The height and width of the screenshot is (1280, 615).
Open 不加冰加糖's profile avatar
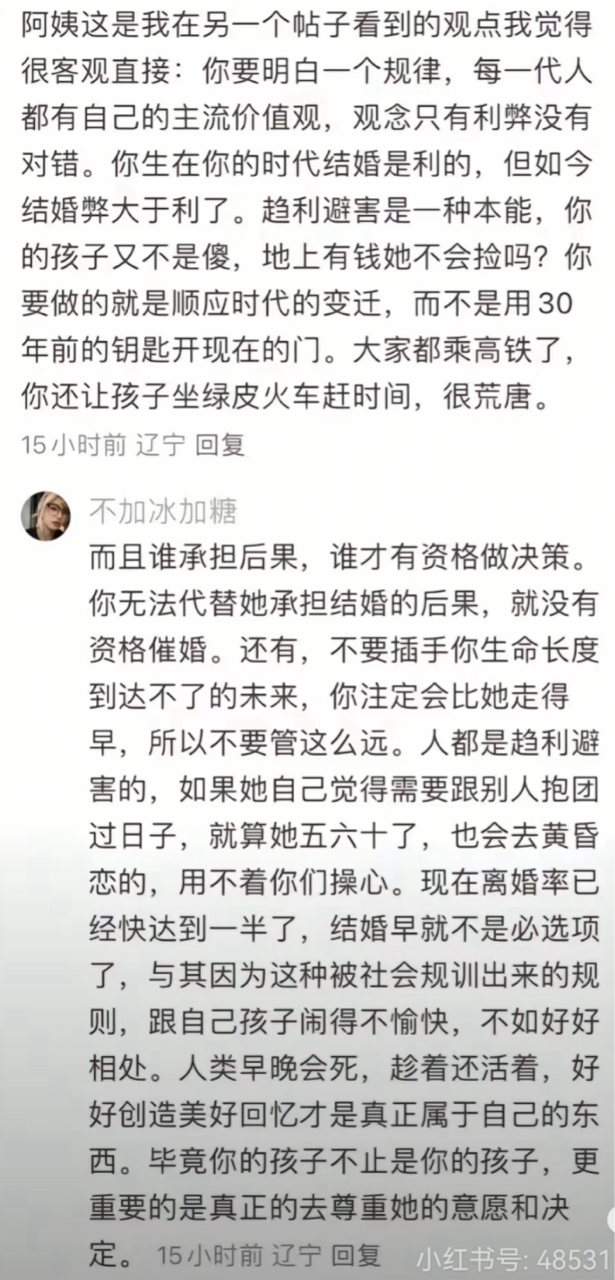click(47, 516)
